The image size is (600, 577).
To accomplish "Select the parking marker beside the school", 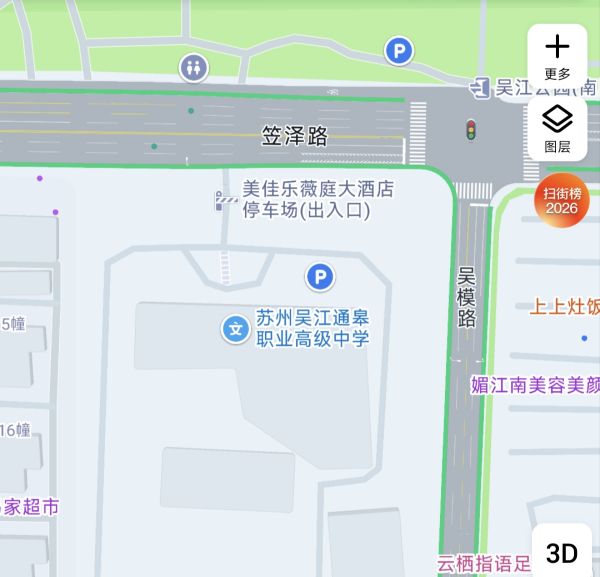I will click(x=319, y=277).
